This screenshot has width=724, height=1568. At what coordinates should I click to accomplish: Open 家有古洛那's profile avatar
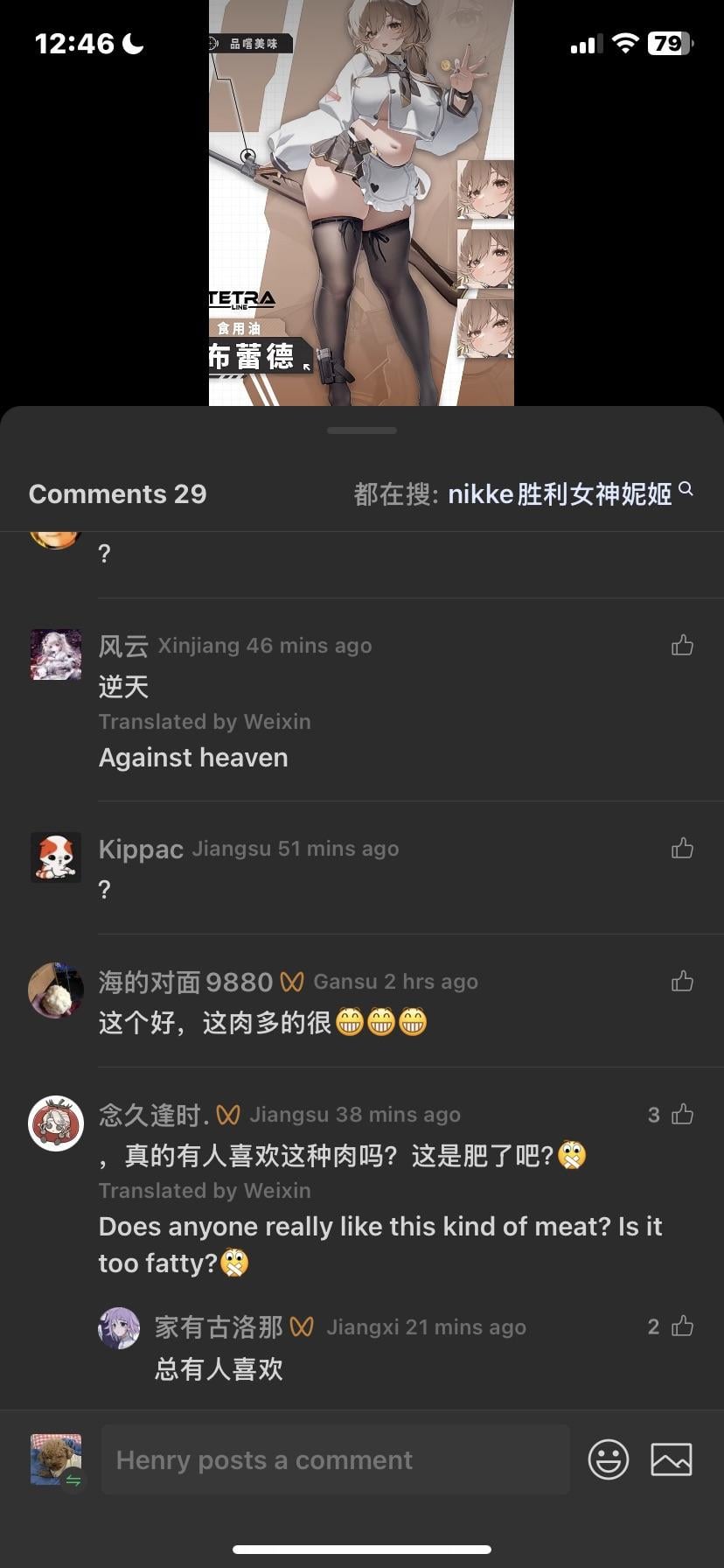119,1328
